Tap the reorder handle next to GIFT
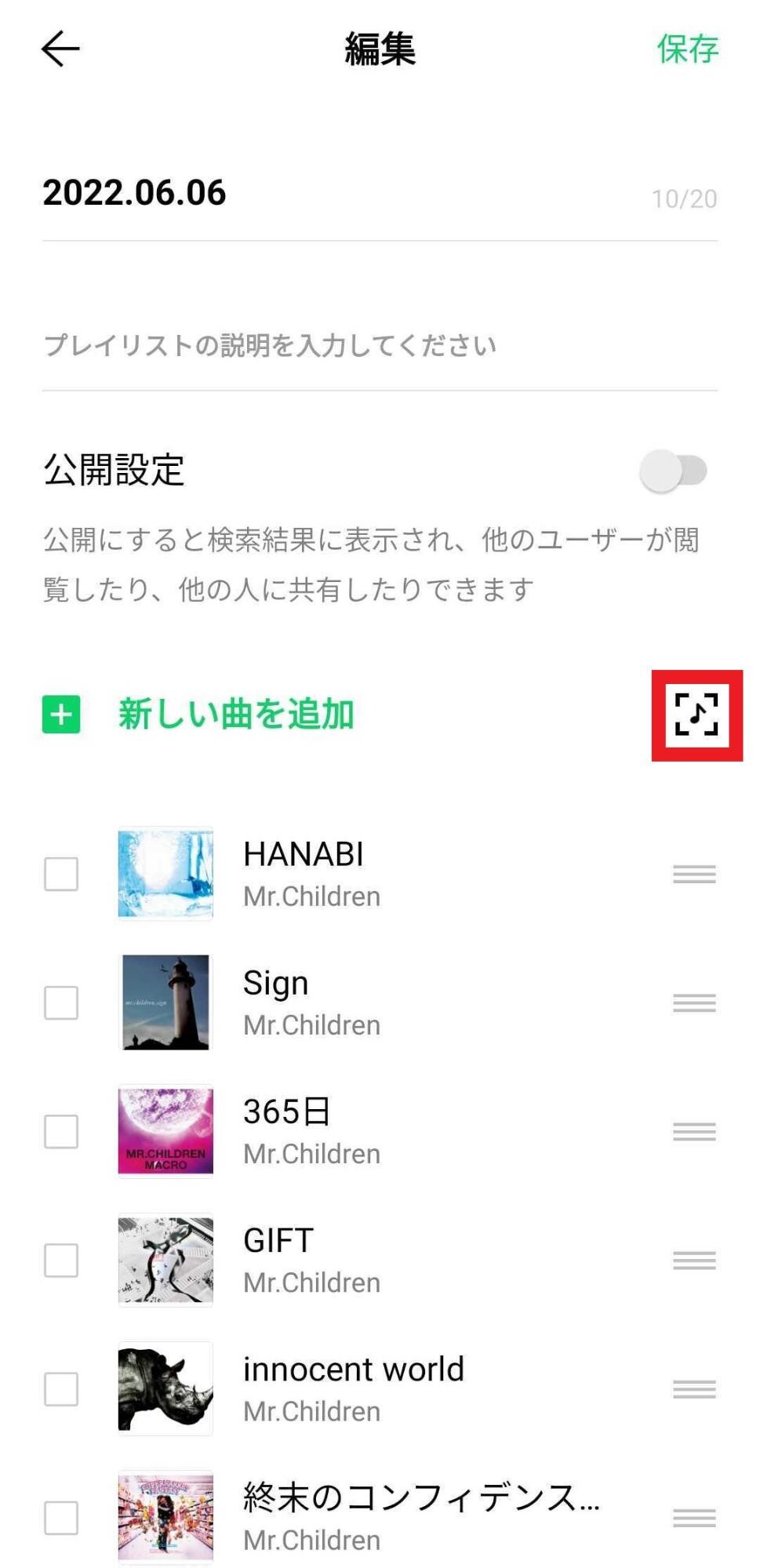Image resolution: width=760 pixels, height=1568 pixels. (x=695, y=1260)
